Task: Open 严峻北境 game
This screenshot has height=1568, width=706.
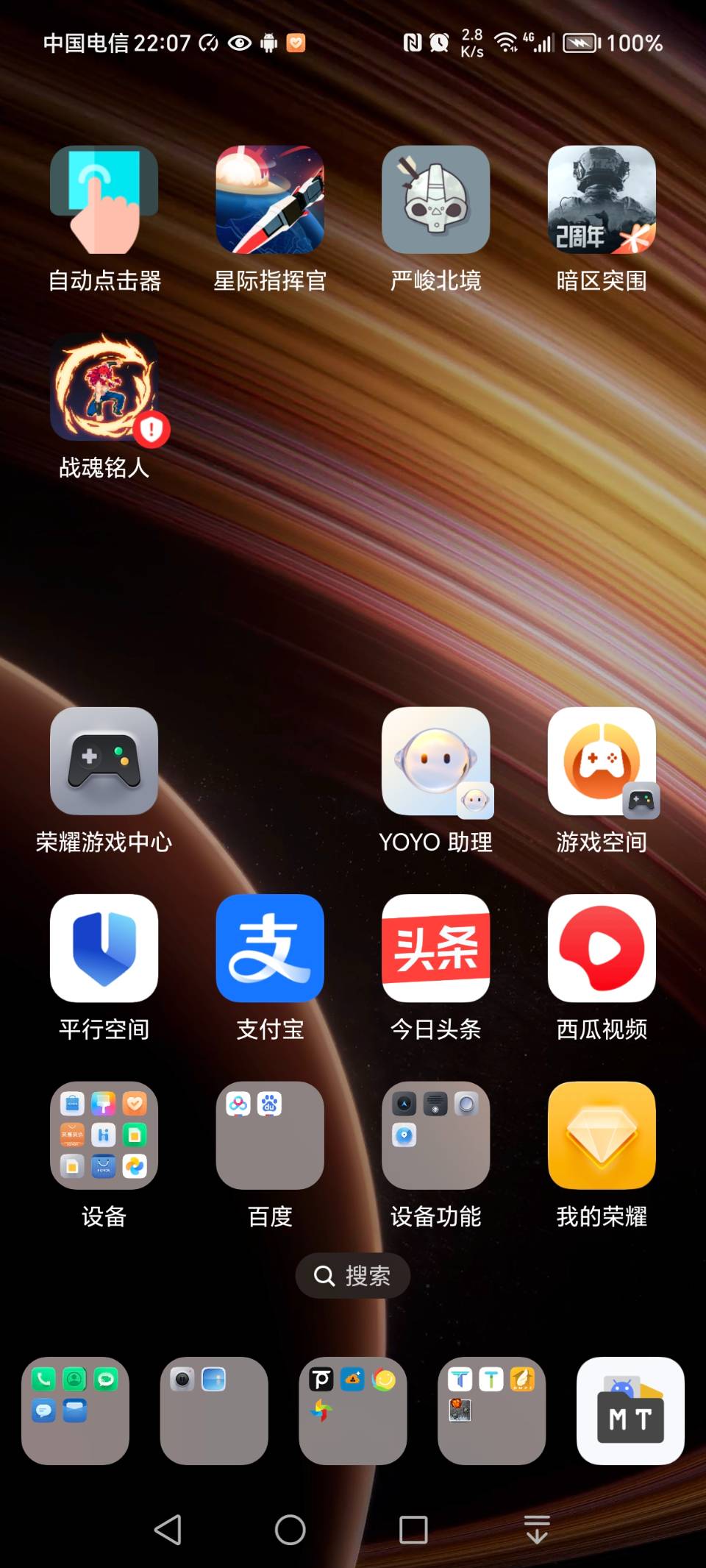Action: (435, 200)
